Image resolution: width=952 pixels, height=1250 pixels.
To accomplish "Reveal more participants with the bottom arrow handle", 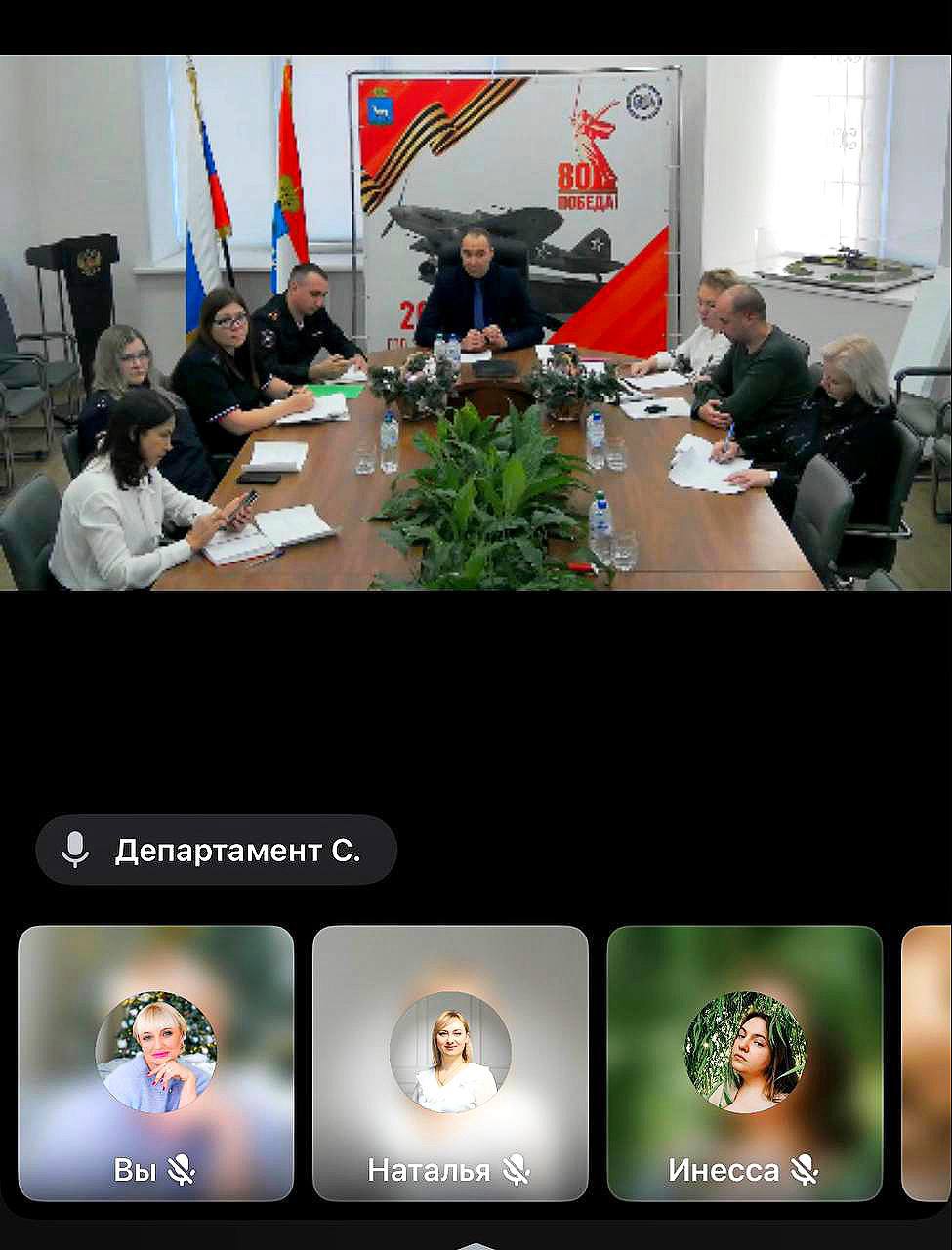I will pos(476,1242).
